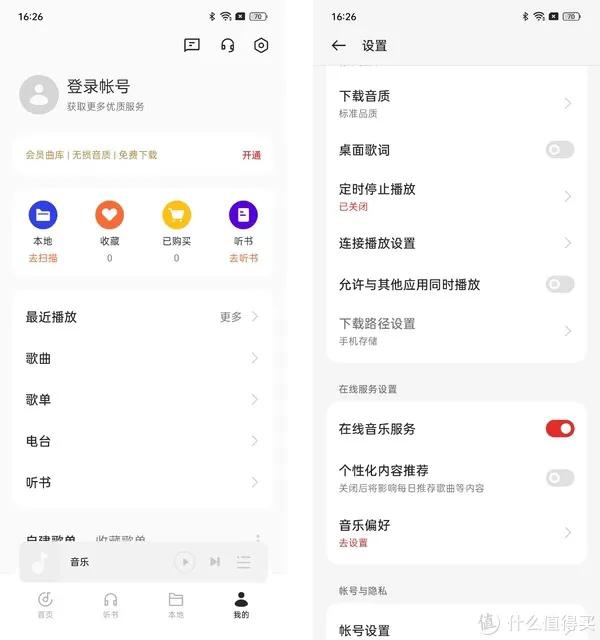Switch to the 首页 home tab
This screenshot has width=600, height=640.
(x=45, y=604)
